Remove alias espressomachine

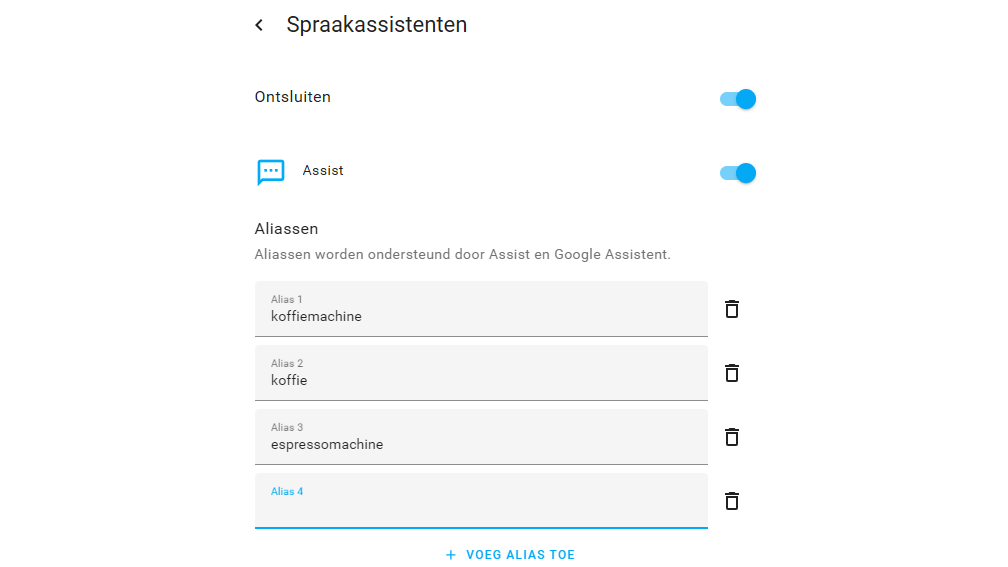point(732,437)
